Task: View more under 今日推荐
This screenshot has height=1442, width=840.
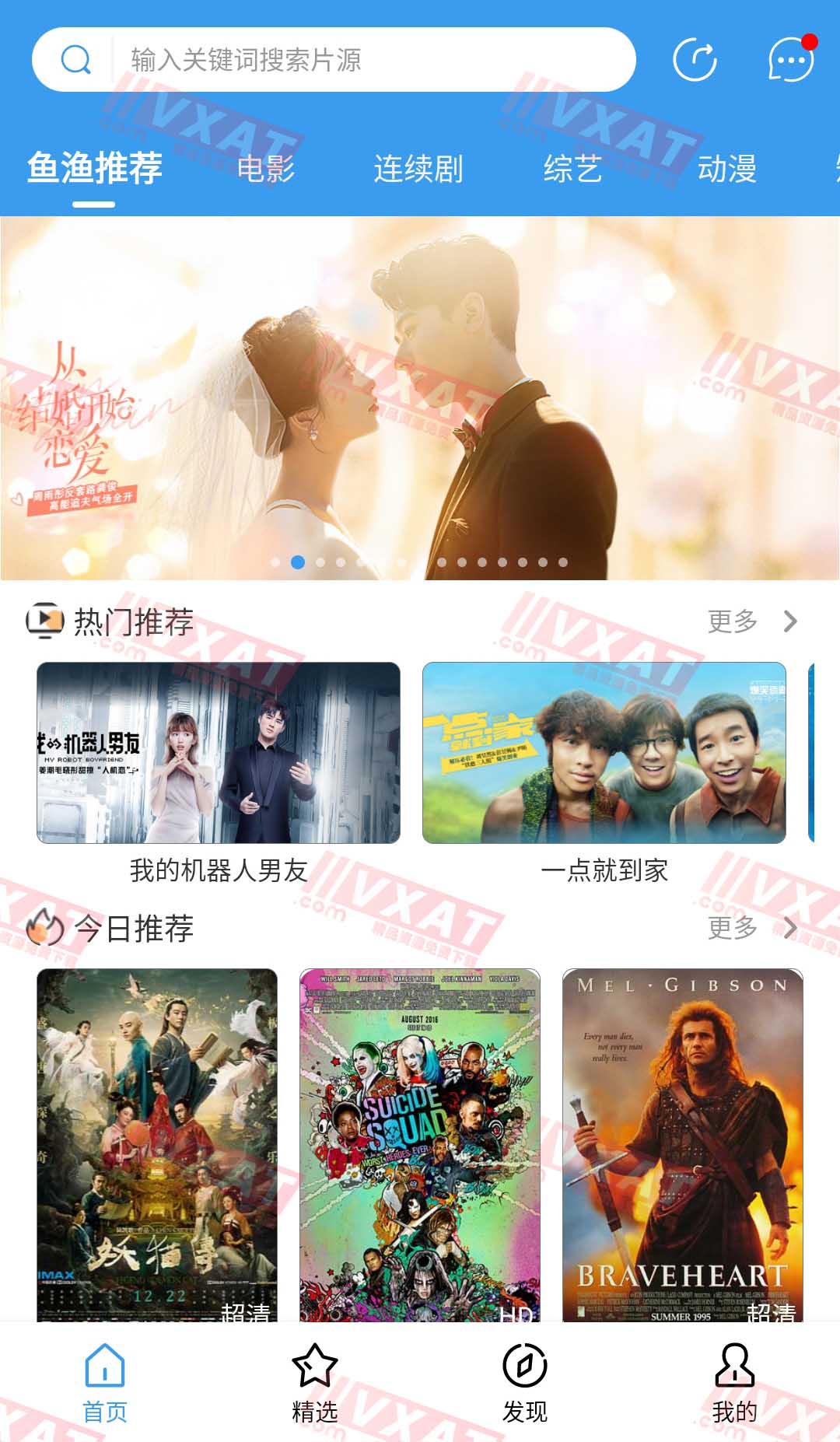Action: tap(751, 928)
